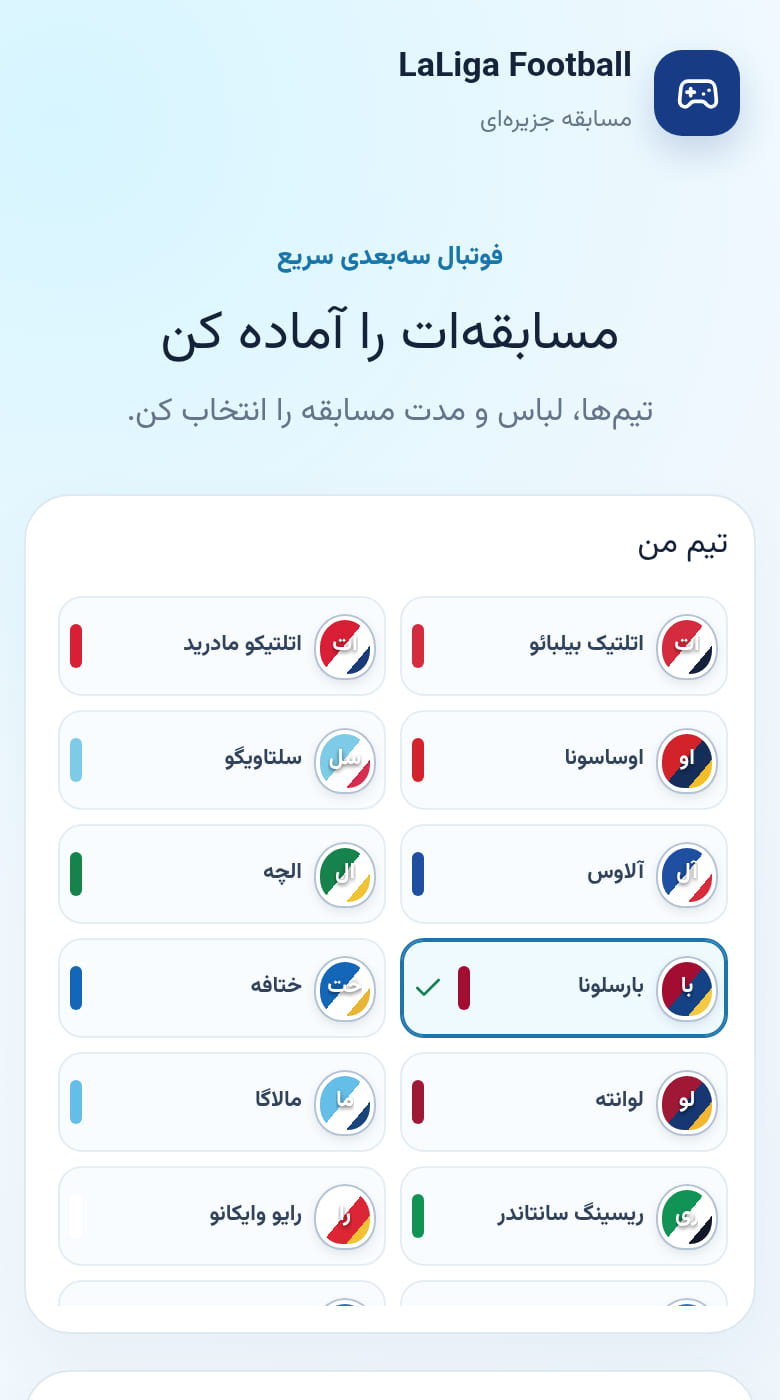Select Celta Vigo (سلتاویگو) team

tap(222, 760)
